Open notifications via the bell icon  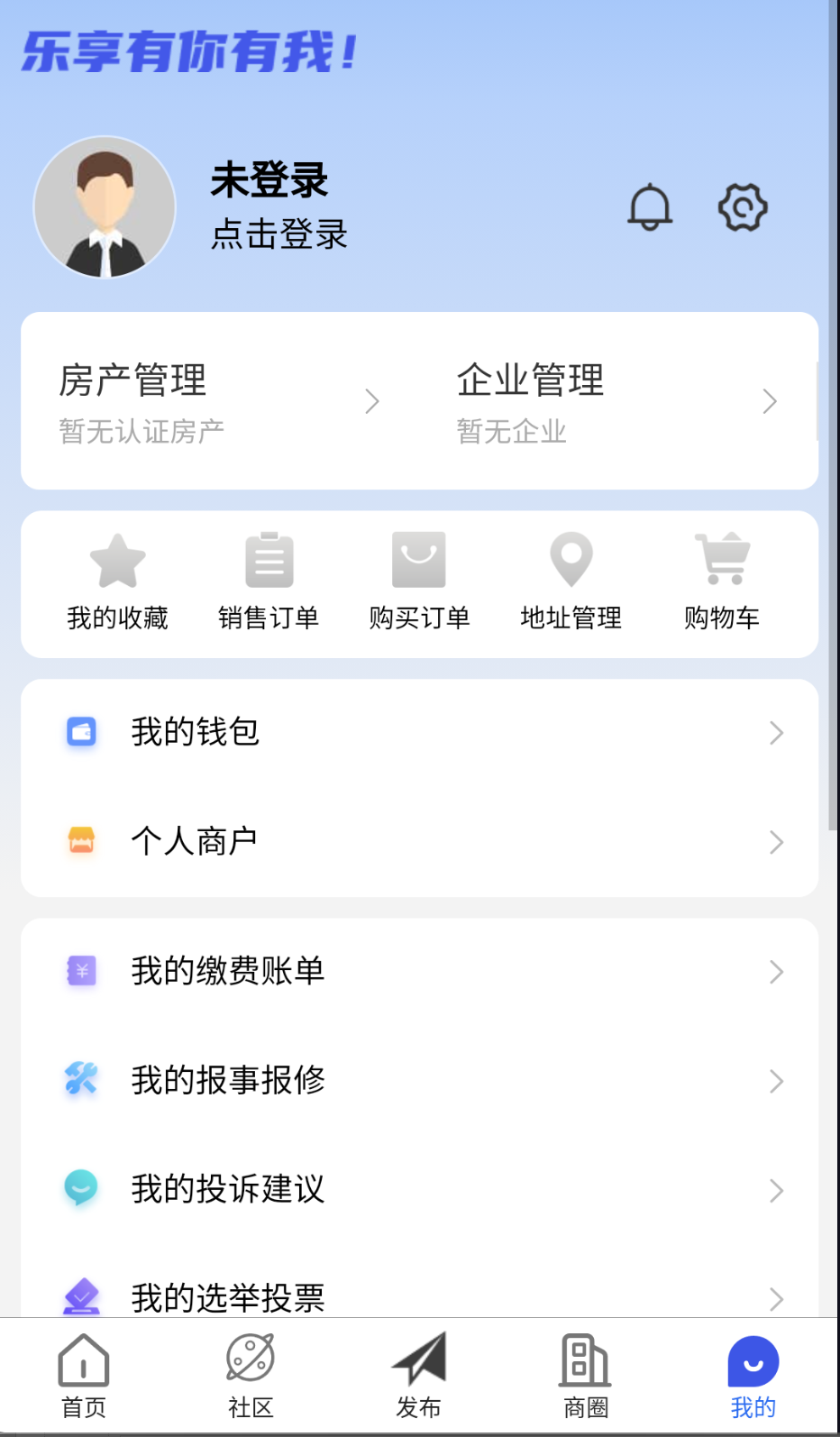[x=648, y=206]
